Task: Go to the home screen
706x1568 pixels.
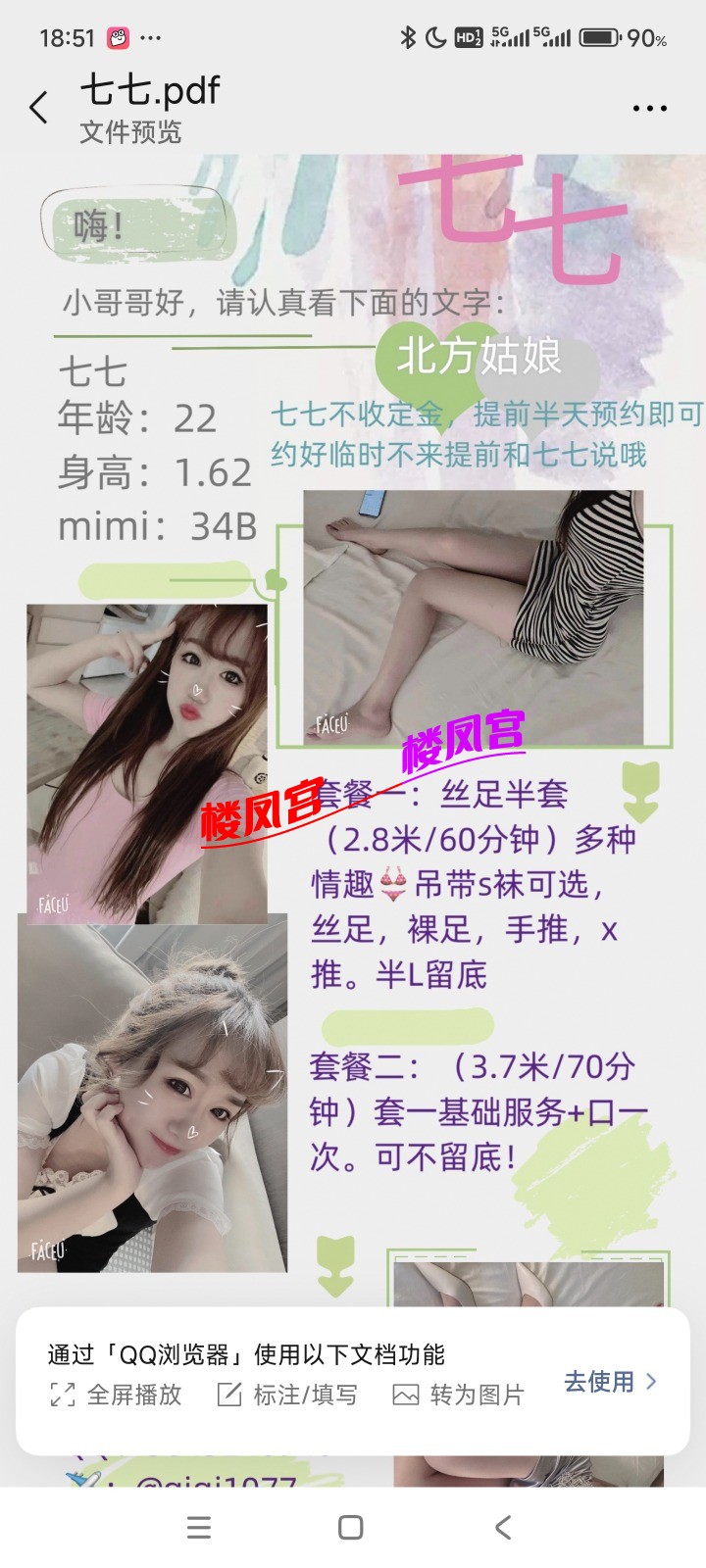Action: pos(351,1527)
